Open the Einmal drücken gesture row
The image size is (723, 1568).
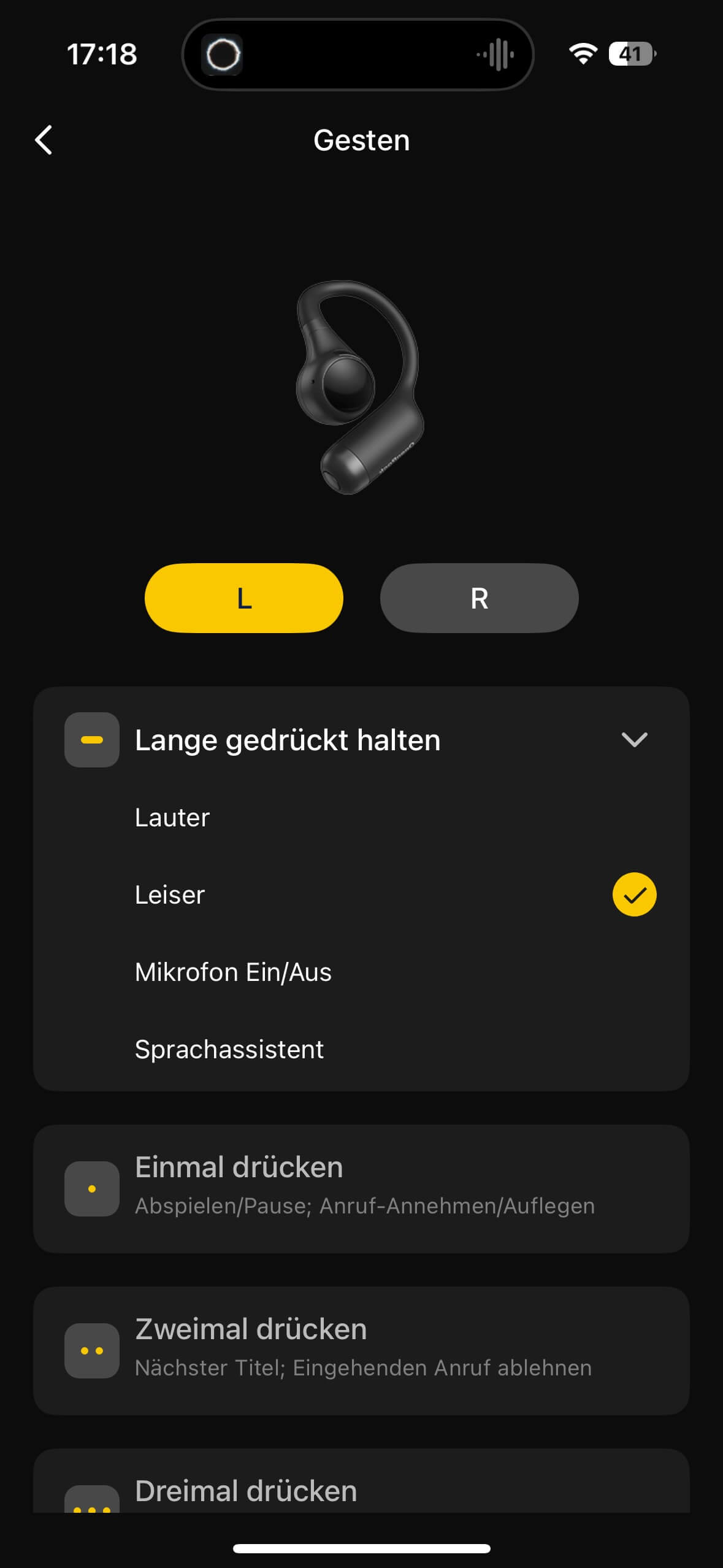(x=361, y=1188)
